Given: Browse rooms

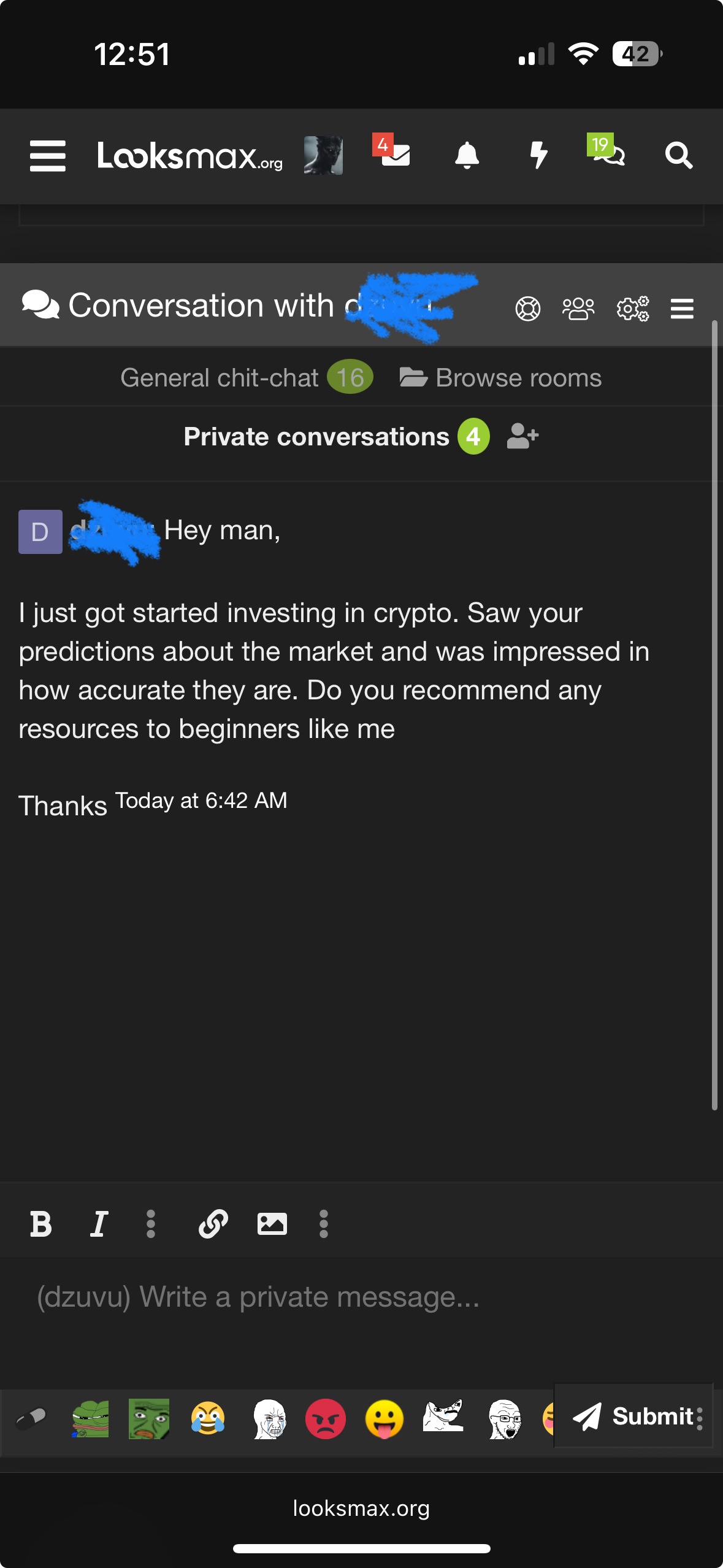Looking at the screenshot, I should [x=500, y=377].
